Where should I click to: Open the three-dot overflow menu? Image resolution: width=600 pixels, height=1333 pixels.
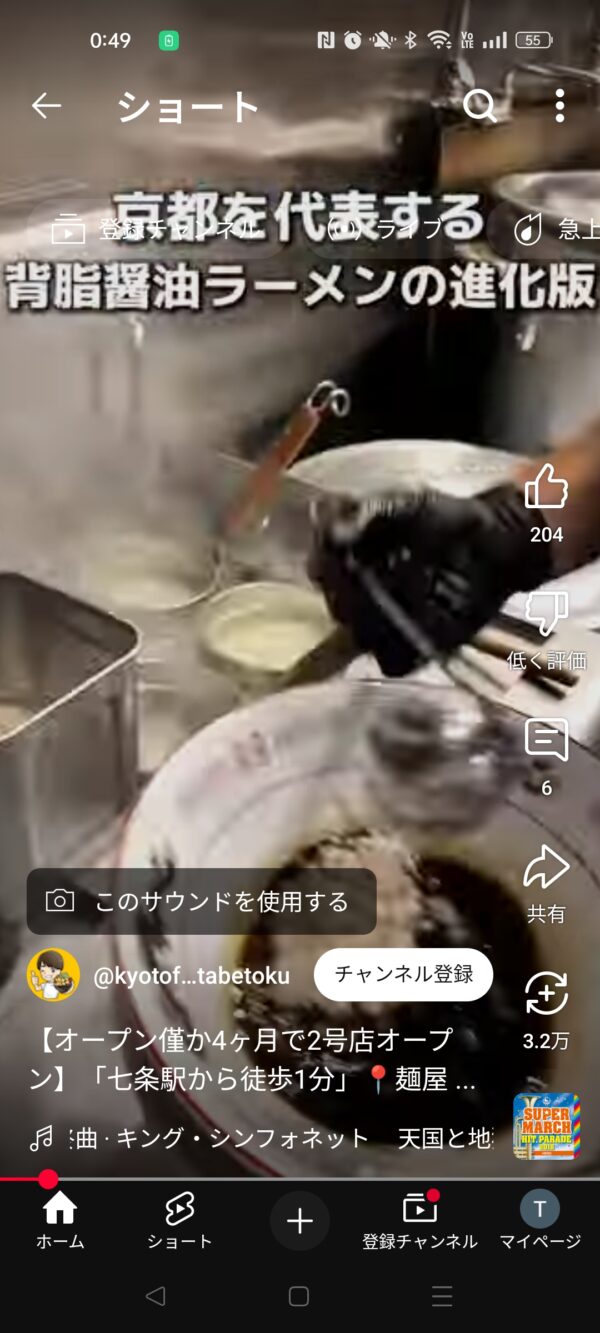[560, 105]
